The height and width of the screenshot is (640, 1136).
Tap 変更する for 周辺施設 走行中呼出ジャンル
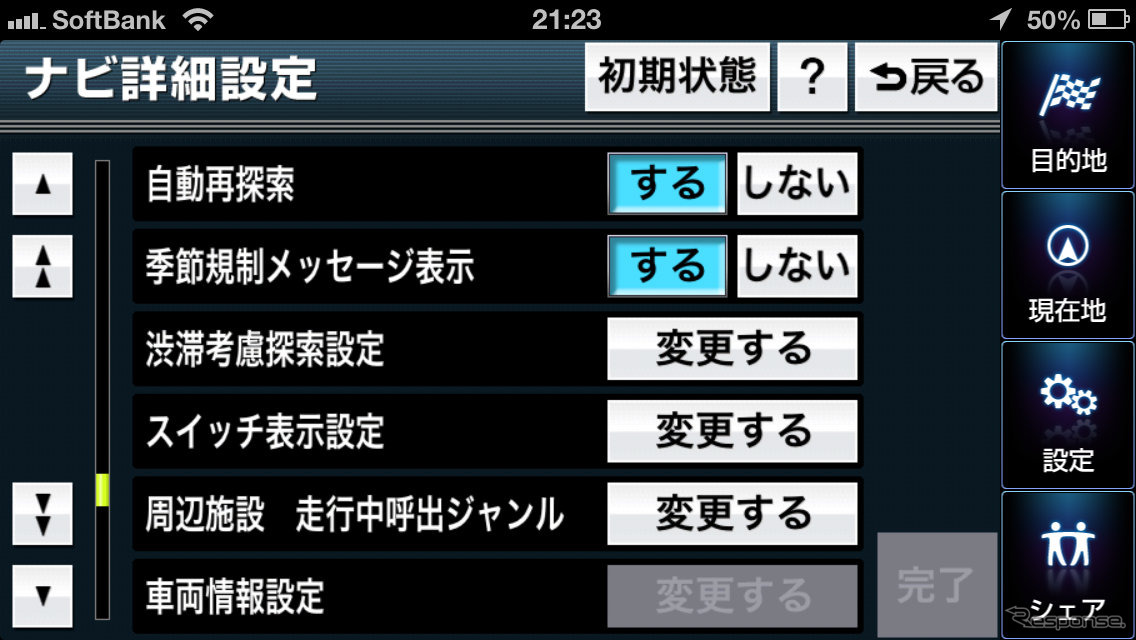pos(732,514)
